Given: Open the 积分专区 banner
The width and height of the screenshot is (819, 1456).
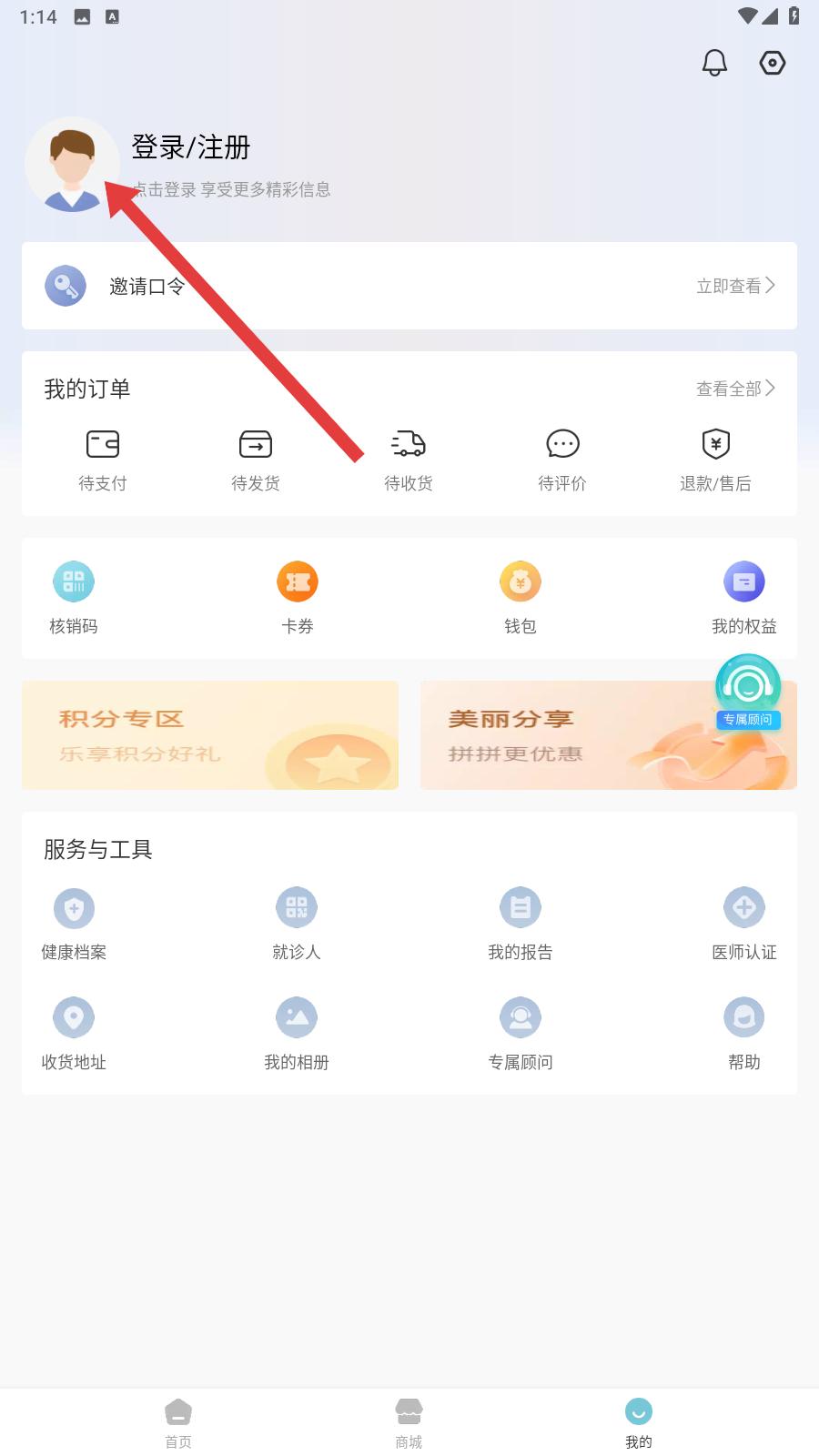Looking at the screenshot, I should click(210, 735).
